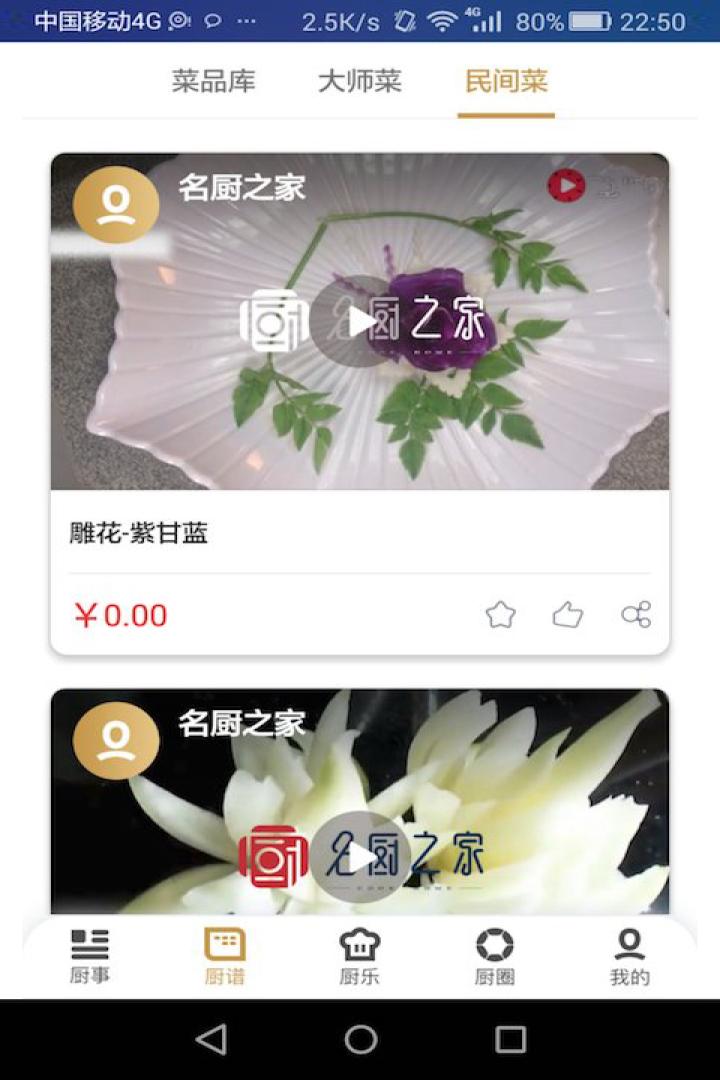Open the share options for 雕花-紫甘蓝
Screen dimensions: 720x1080
[x=638, y=616]
